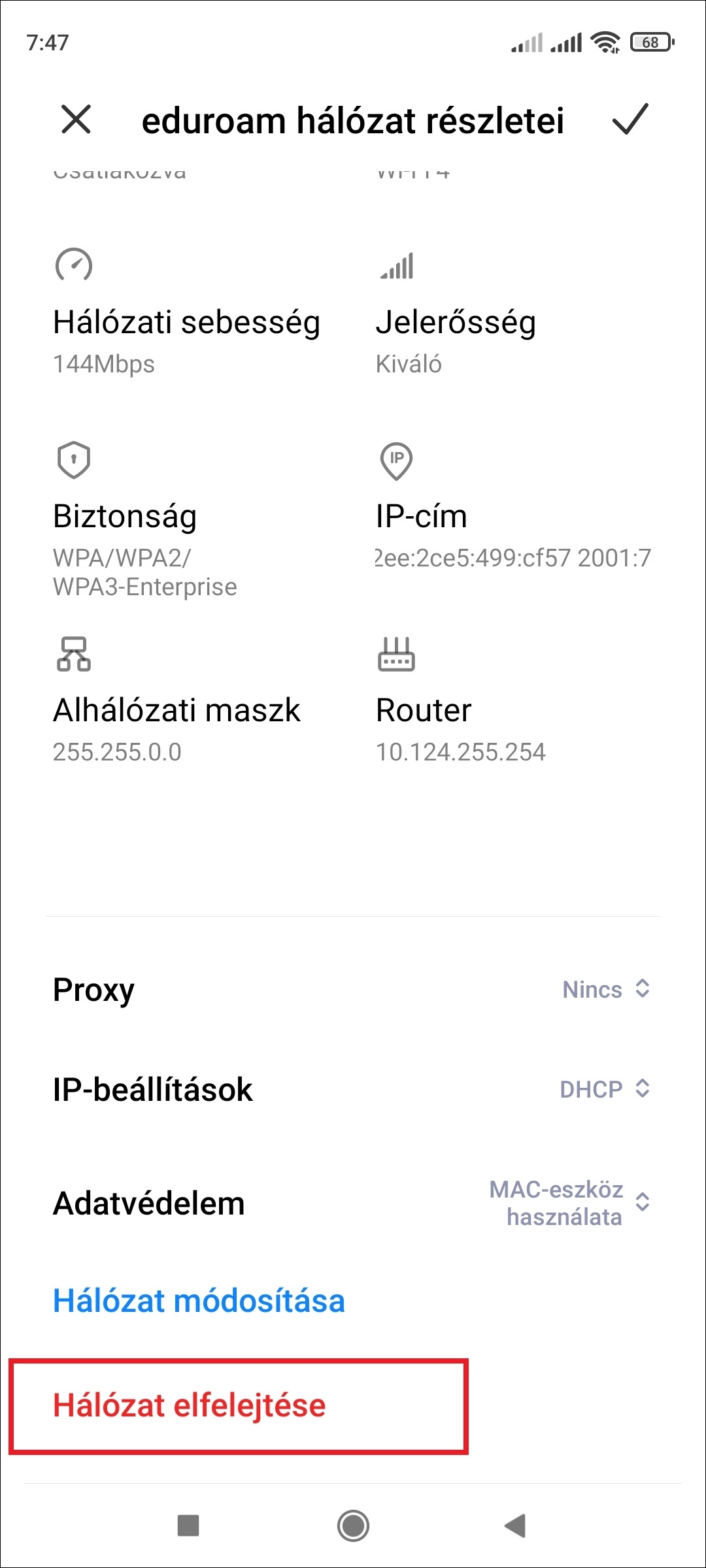Change IP-beállítások from DHCP

tap(605, 1089)
